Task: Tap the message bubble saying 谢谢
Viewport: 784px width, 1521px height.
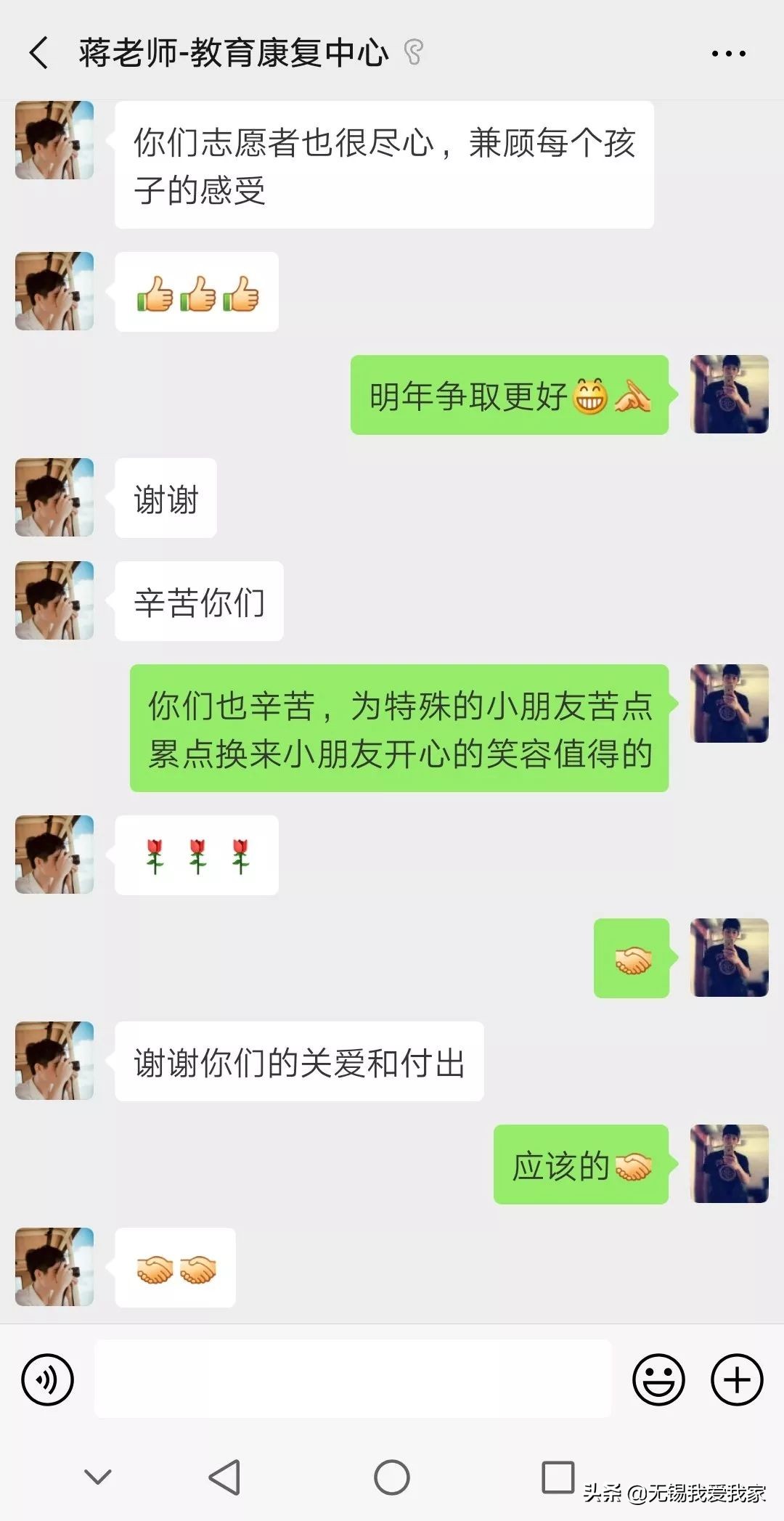Action: 164,497
